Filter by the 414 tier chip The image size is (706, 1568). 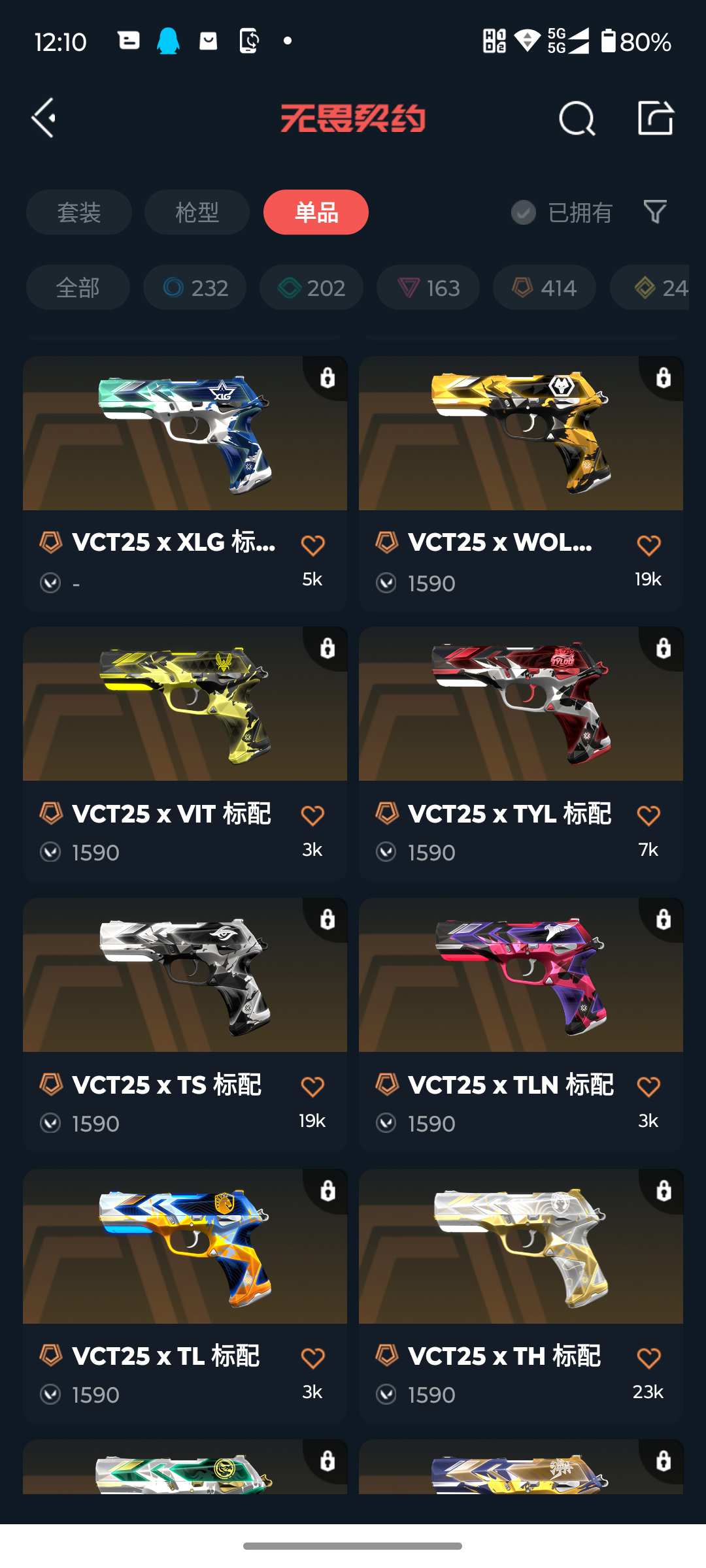point(545,287)
